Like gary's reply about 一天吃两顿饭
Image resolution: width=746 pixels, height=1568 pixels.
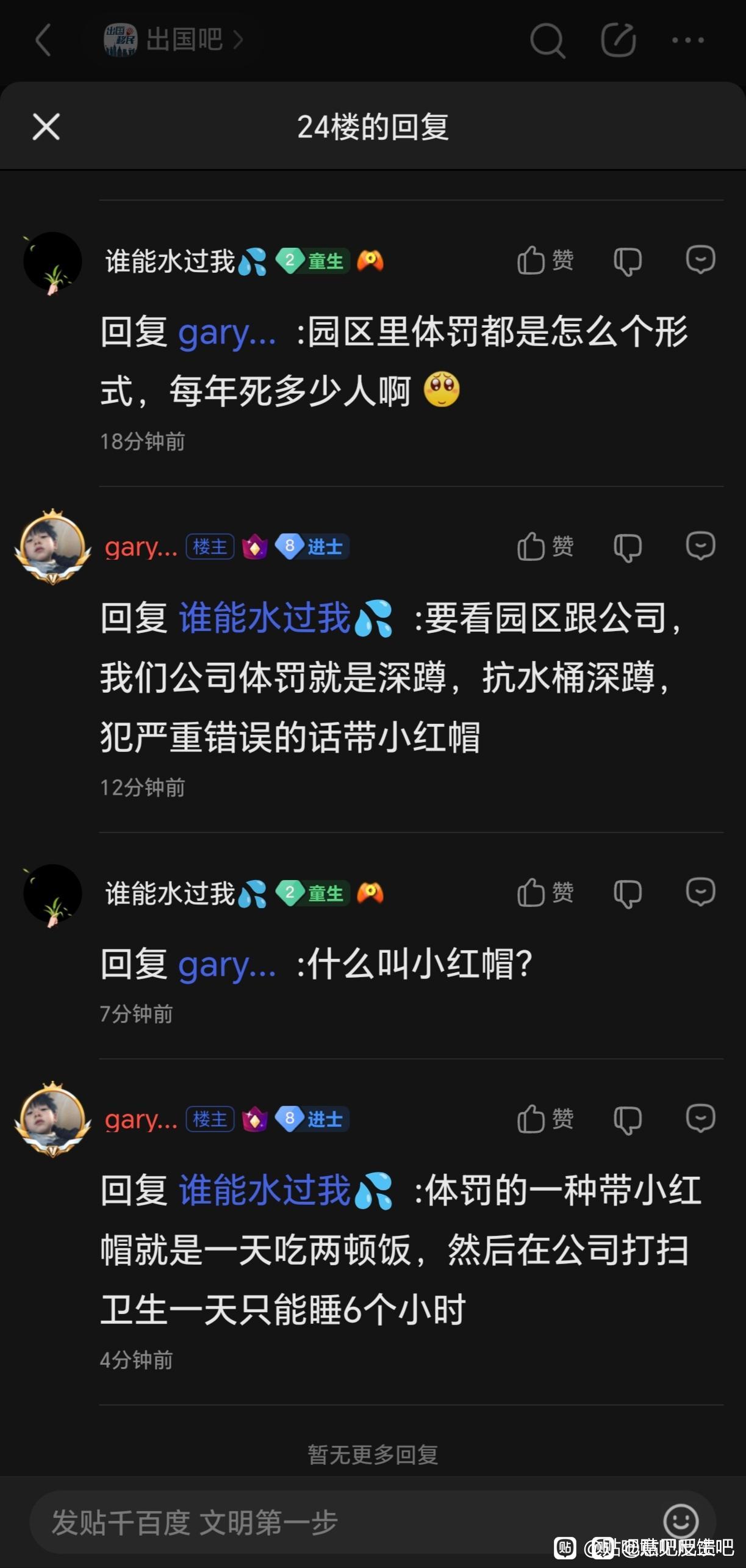tap(545, 1119)
